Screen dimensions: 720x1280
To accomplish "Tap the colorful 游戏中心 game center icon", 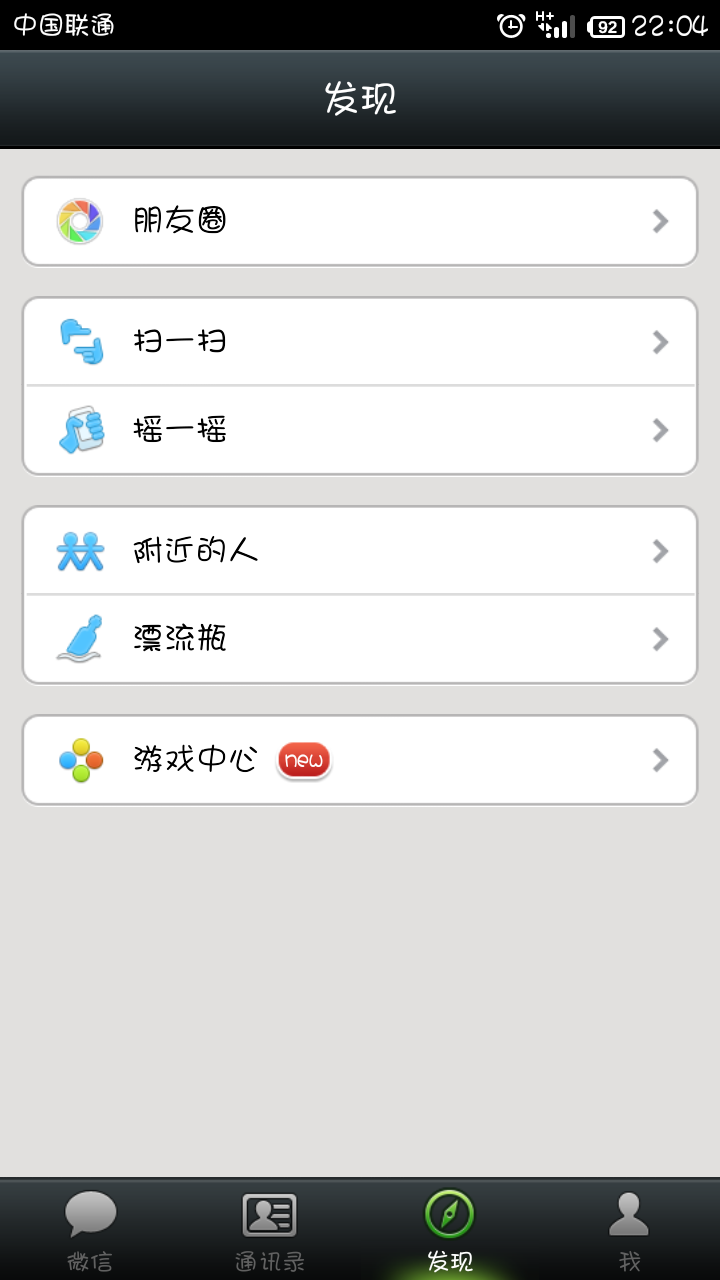I will 83,759.
